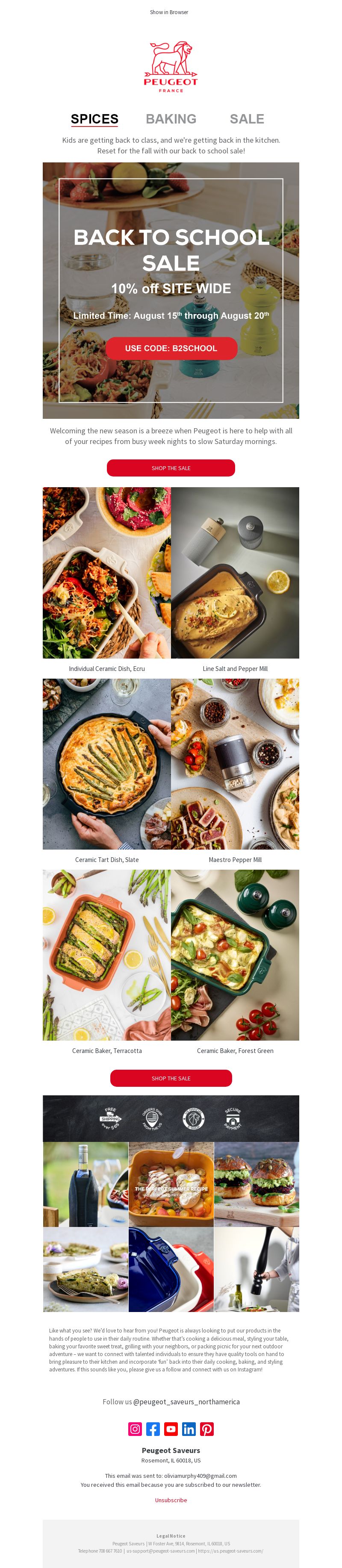
Task: View the Ceramic Tart Dish, Slate
Action: [106, 764]
